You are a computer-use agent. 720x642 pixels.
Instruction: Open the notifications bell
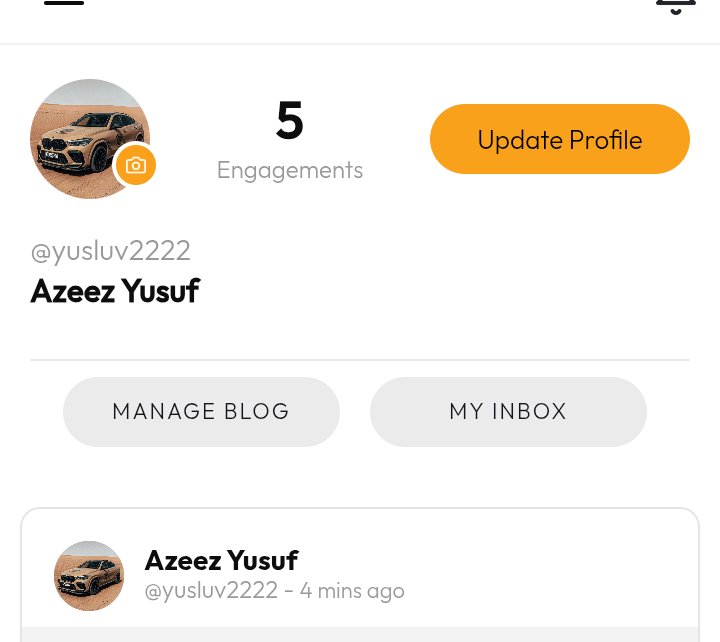pos(675,6)
